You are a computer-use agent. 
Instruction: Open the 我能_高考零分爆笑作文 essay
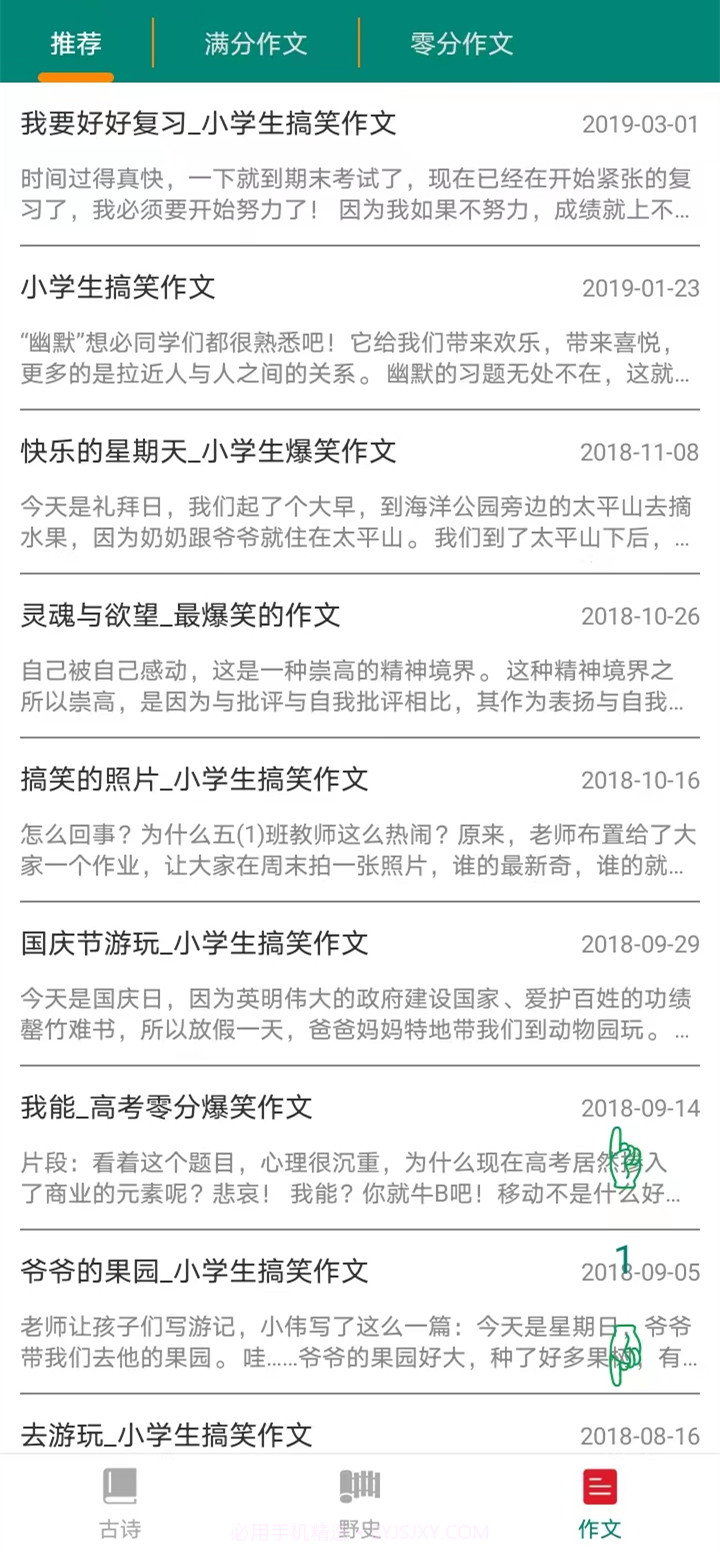[x=165, y=1107]
